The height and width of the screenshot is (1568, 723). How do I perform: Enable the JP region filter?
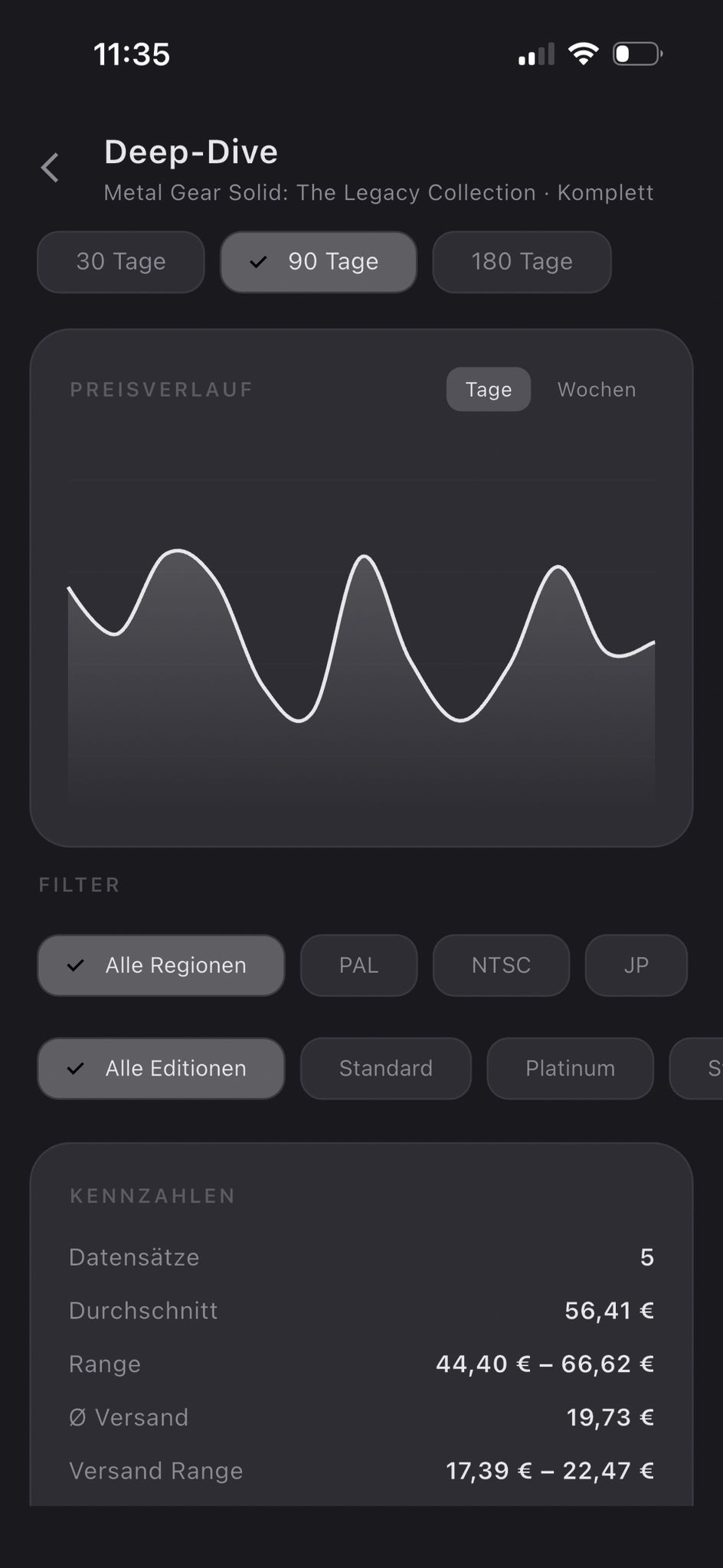636,965
